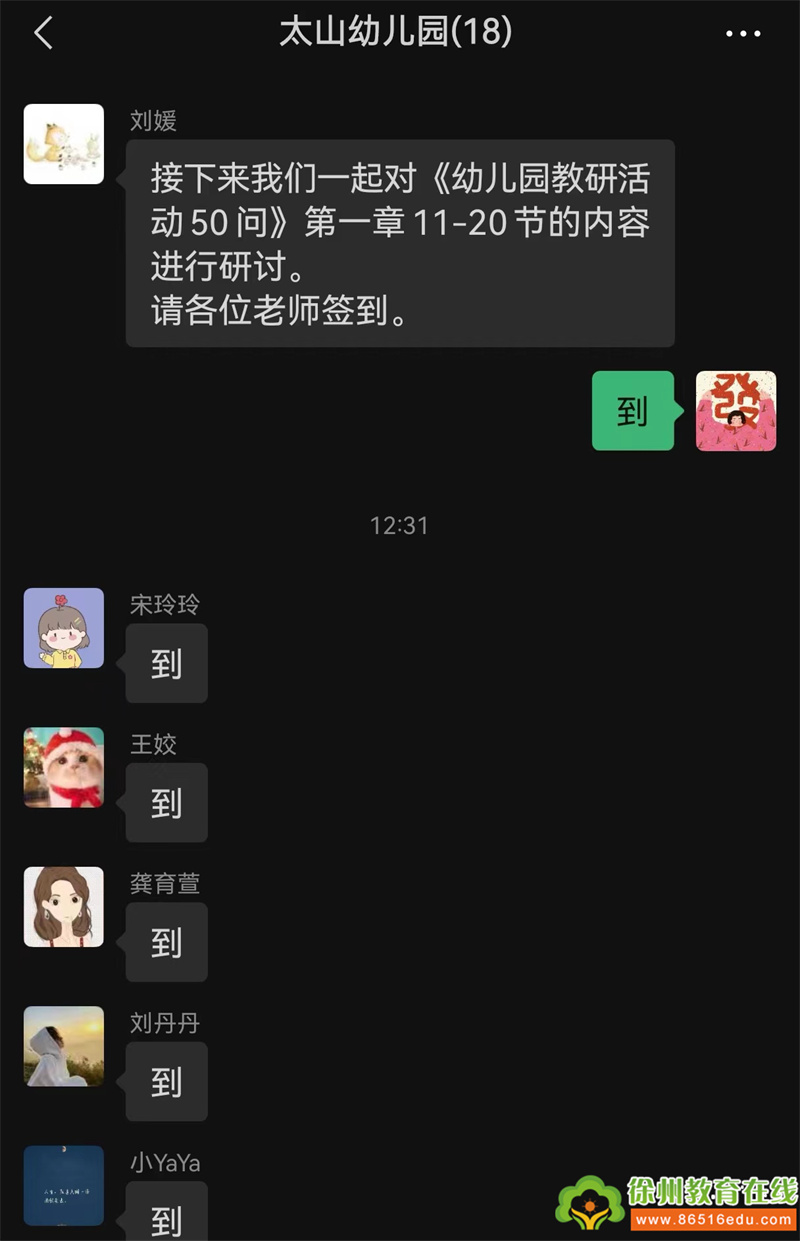Image resolution: width=800 pixels, height=1241 pixels.
Task: Tap 龚育萱's avatar image
Action: point(63,907)
